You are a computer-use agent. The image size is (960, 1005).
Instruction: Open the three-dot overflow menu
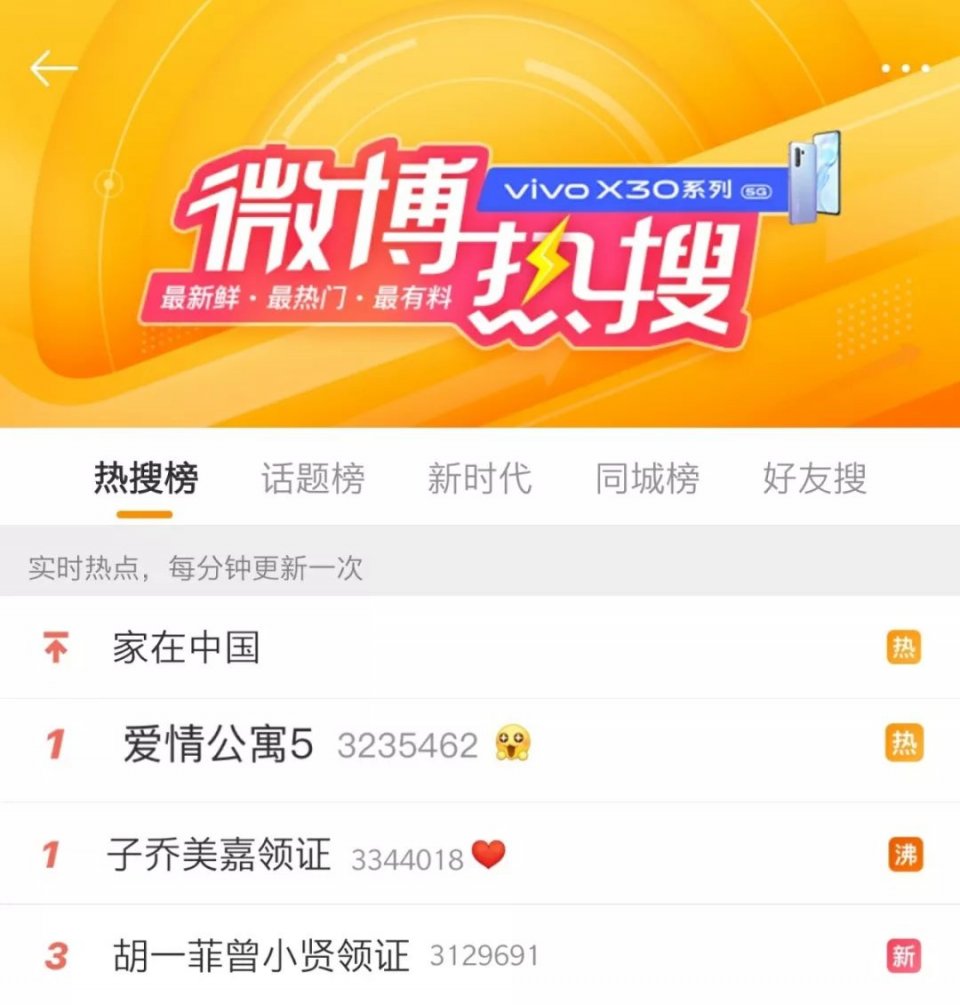[x=905, y=69]
